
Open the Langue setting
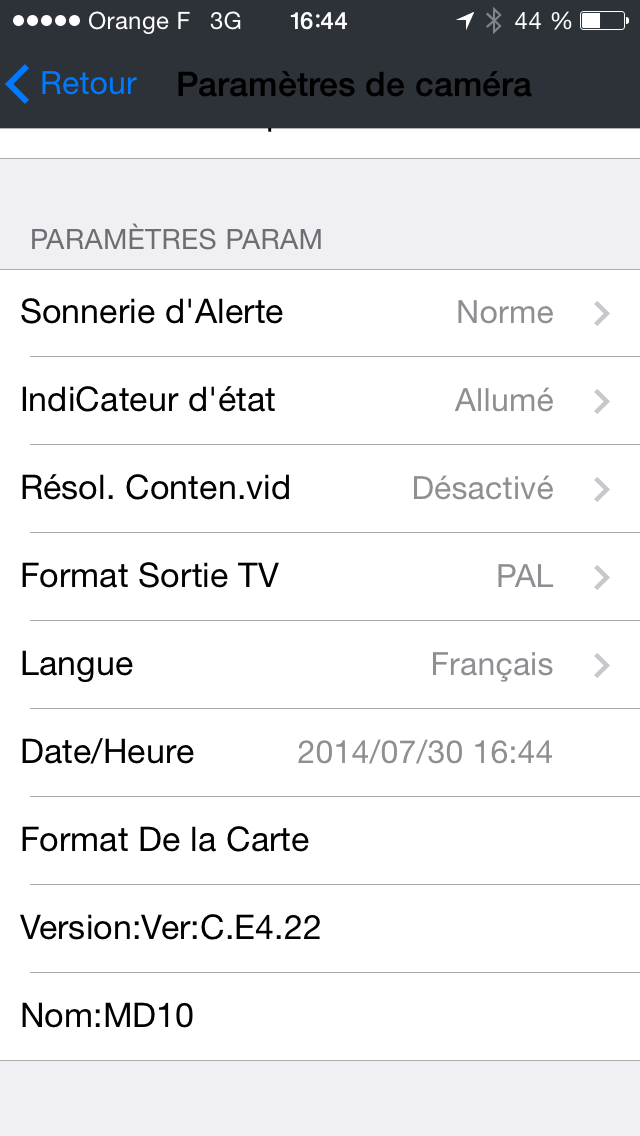click(x=320, y=664)
